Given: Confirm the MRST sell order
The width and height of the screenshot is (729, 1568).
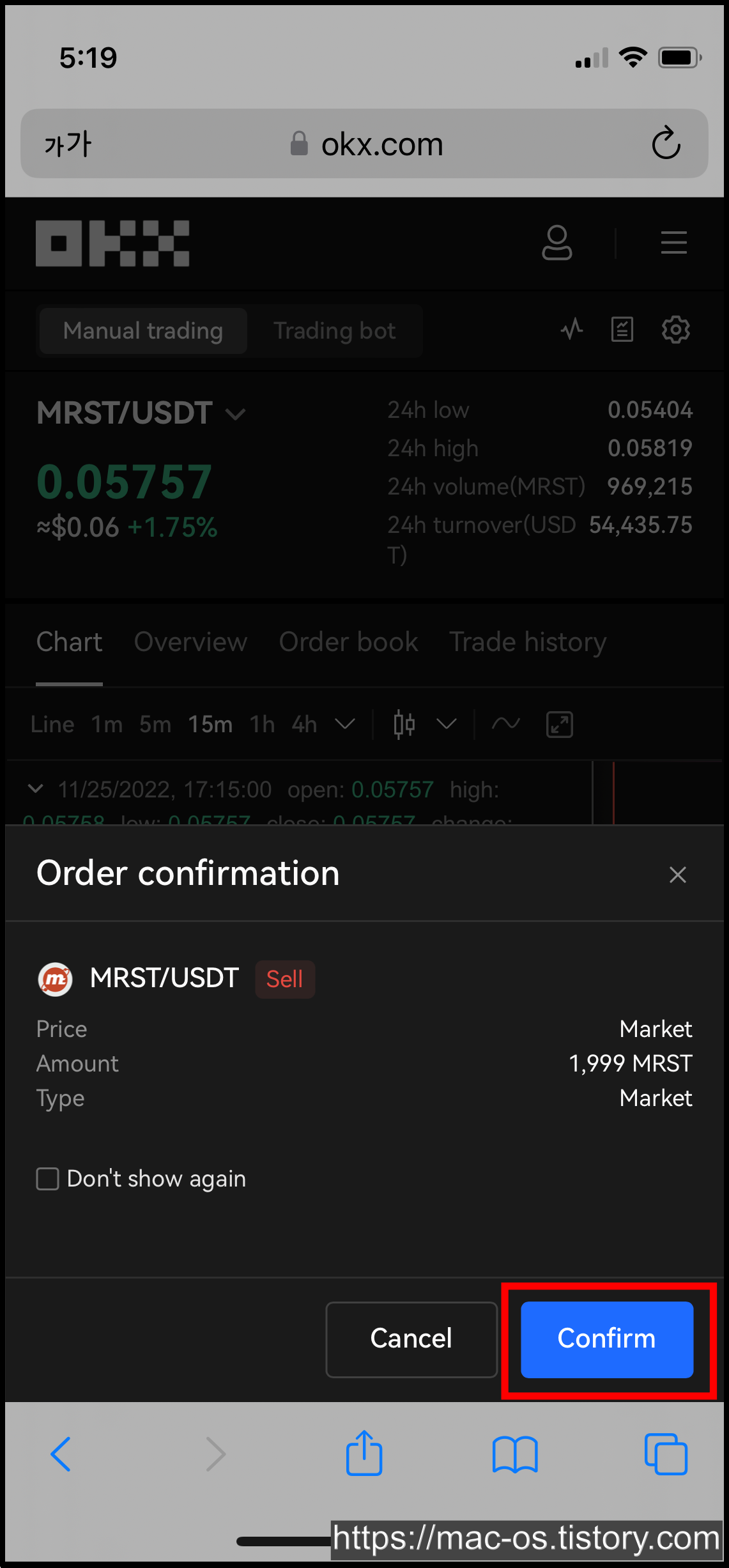Looking at the screenshot, I should tap(606, 1339).
